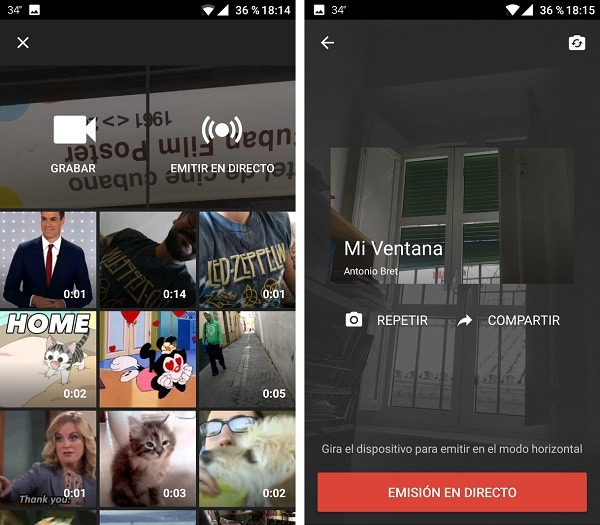Go back from live stream setup
Viewport: 600px width, 525px height.
pyautogui.click(x=327, y=43)
